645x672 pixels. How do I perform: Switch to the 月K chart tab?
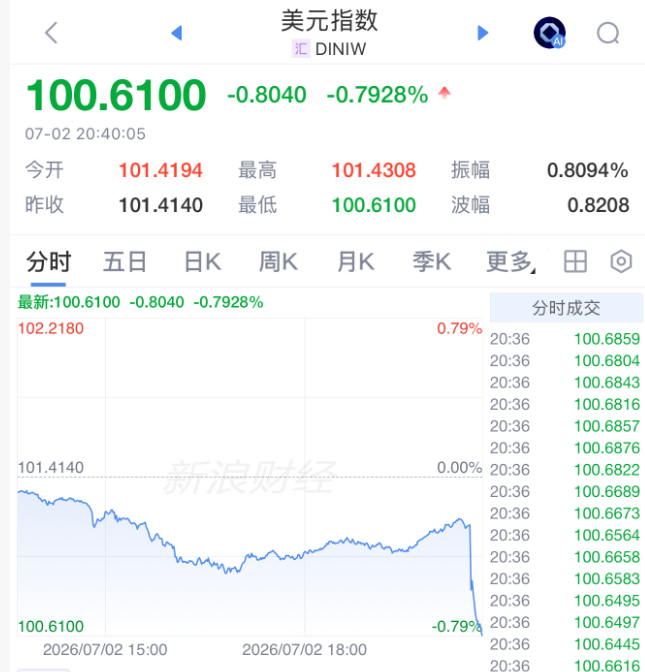[356, 261]
